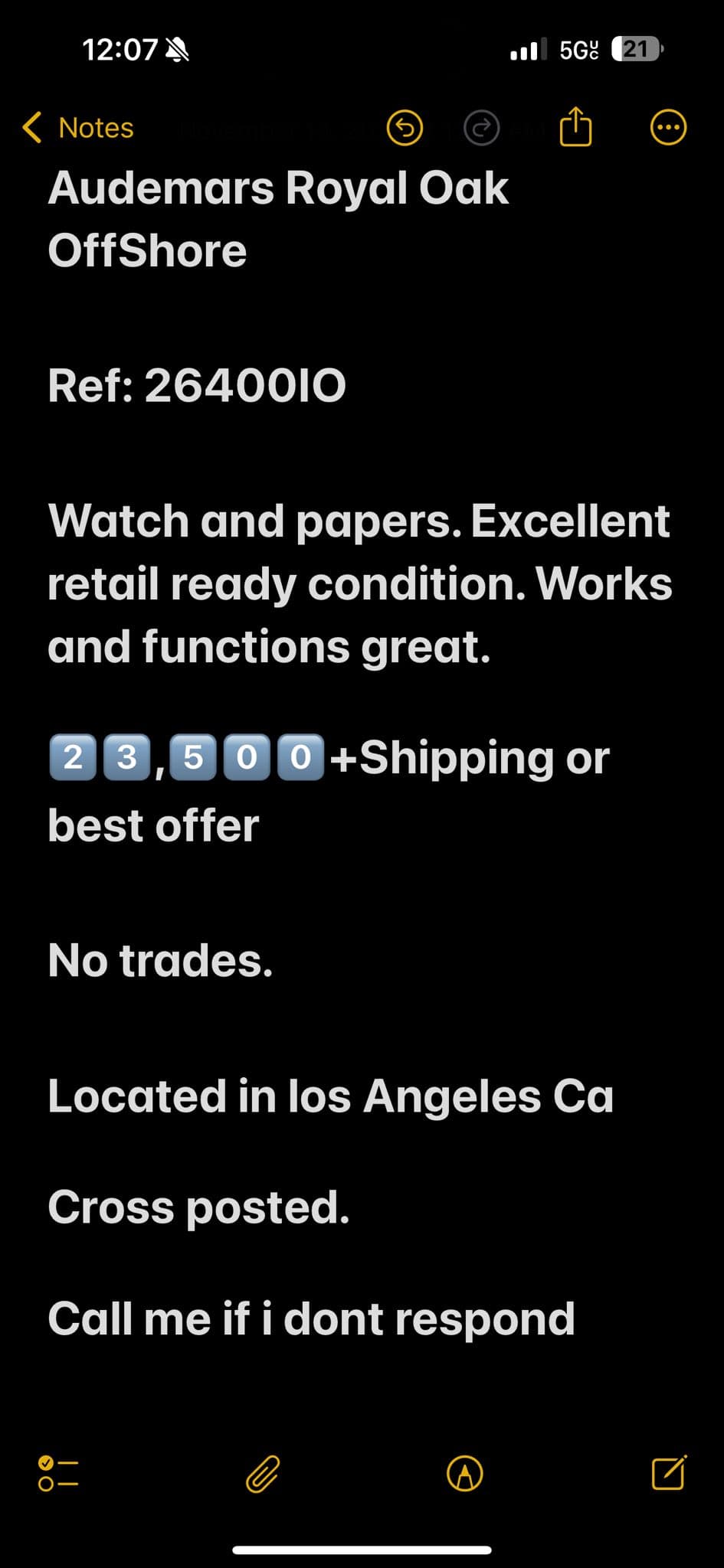Image resolution: width=724 pixels, height=1568 pixels.
Task: Tap the redo arrow icon
Action: pyautogui.click(x=482, y=128)
